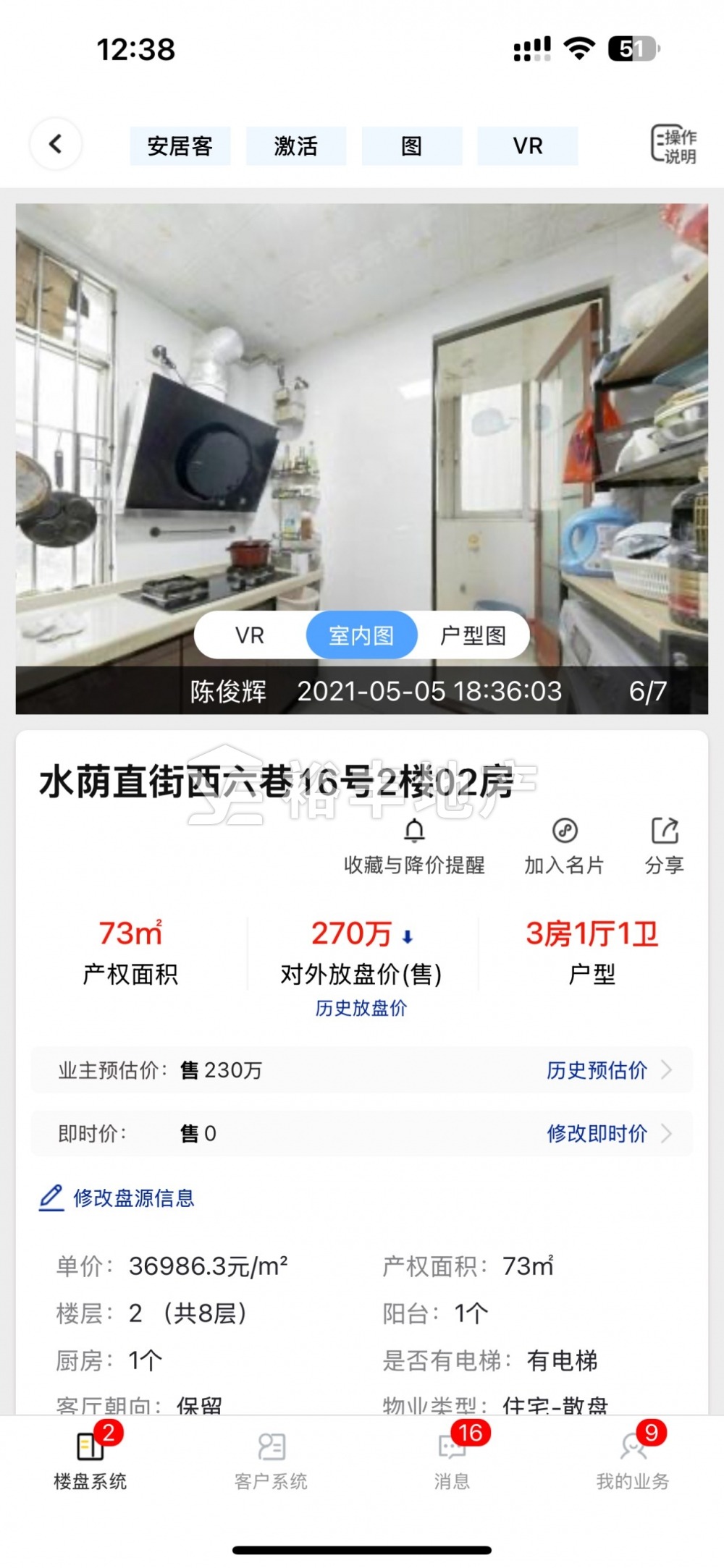Image resolution: width=724 pixels, height=1568 pixels.
Task: Switch photo view to VR segment
Action: [250, 635]
